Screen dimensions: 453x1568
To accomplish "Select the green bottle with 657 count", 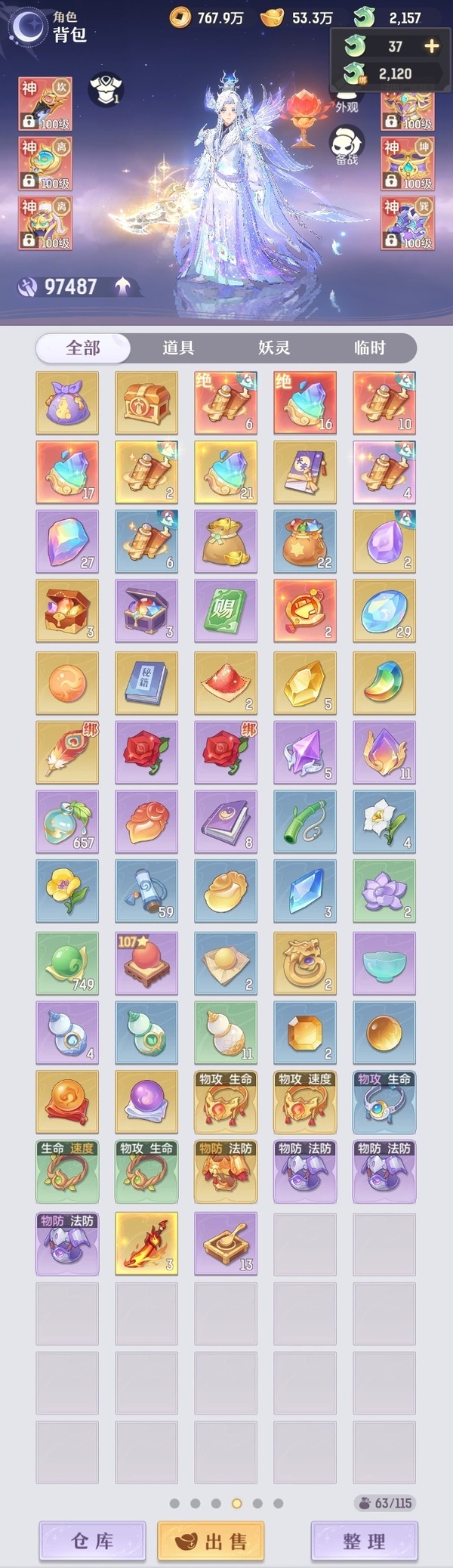I will click(x=67, y=821).
